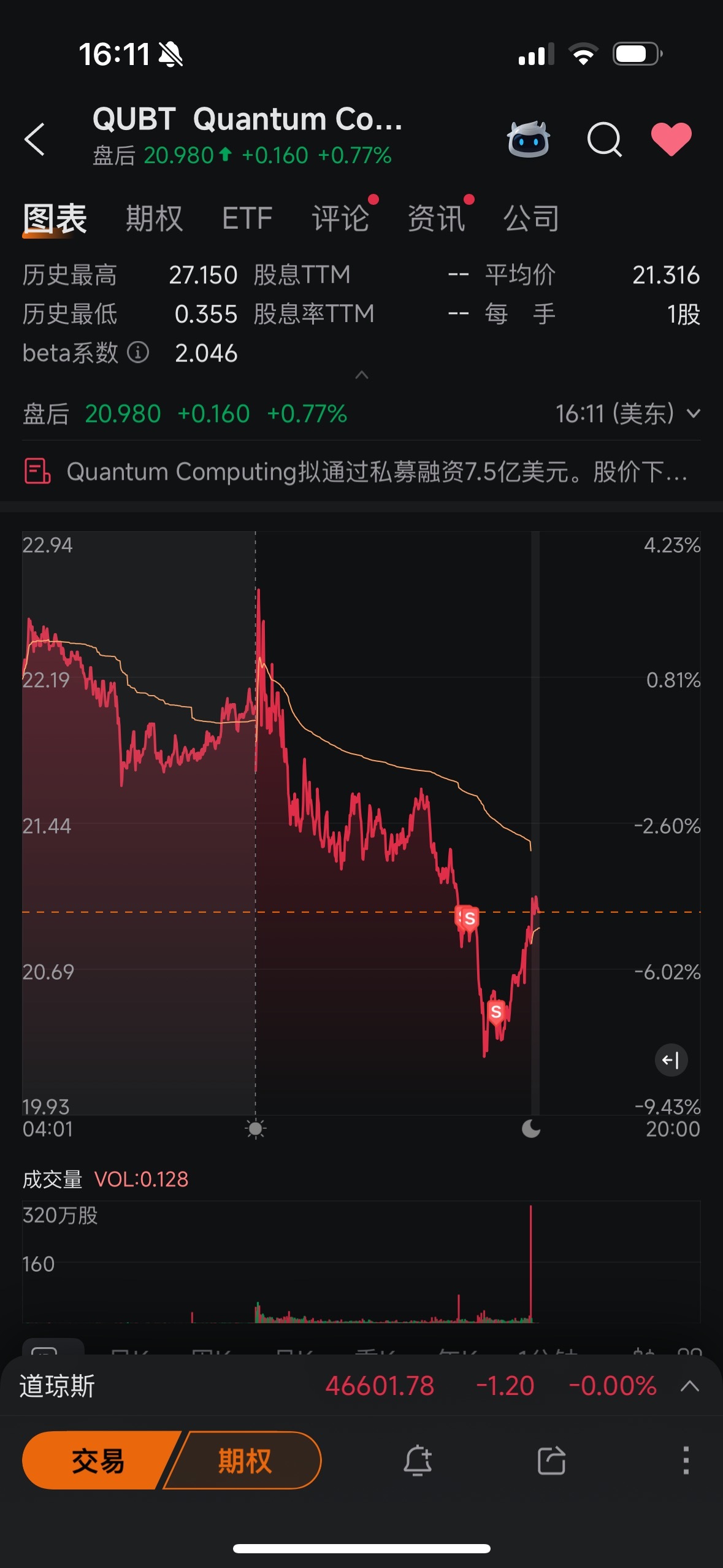
Task: Open the AI assistant robot icon
Action: (529, 140)
